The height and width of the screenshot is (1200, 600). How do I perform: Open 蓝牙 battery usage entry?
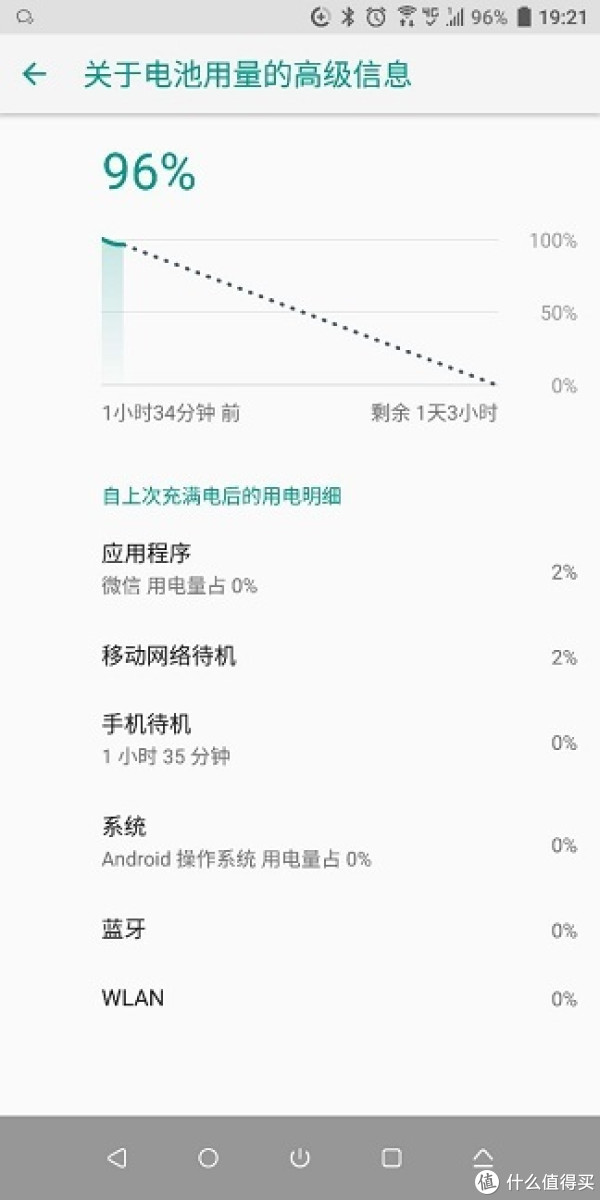[x=300, y=929]
